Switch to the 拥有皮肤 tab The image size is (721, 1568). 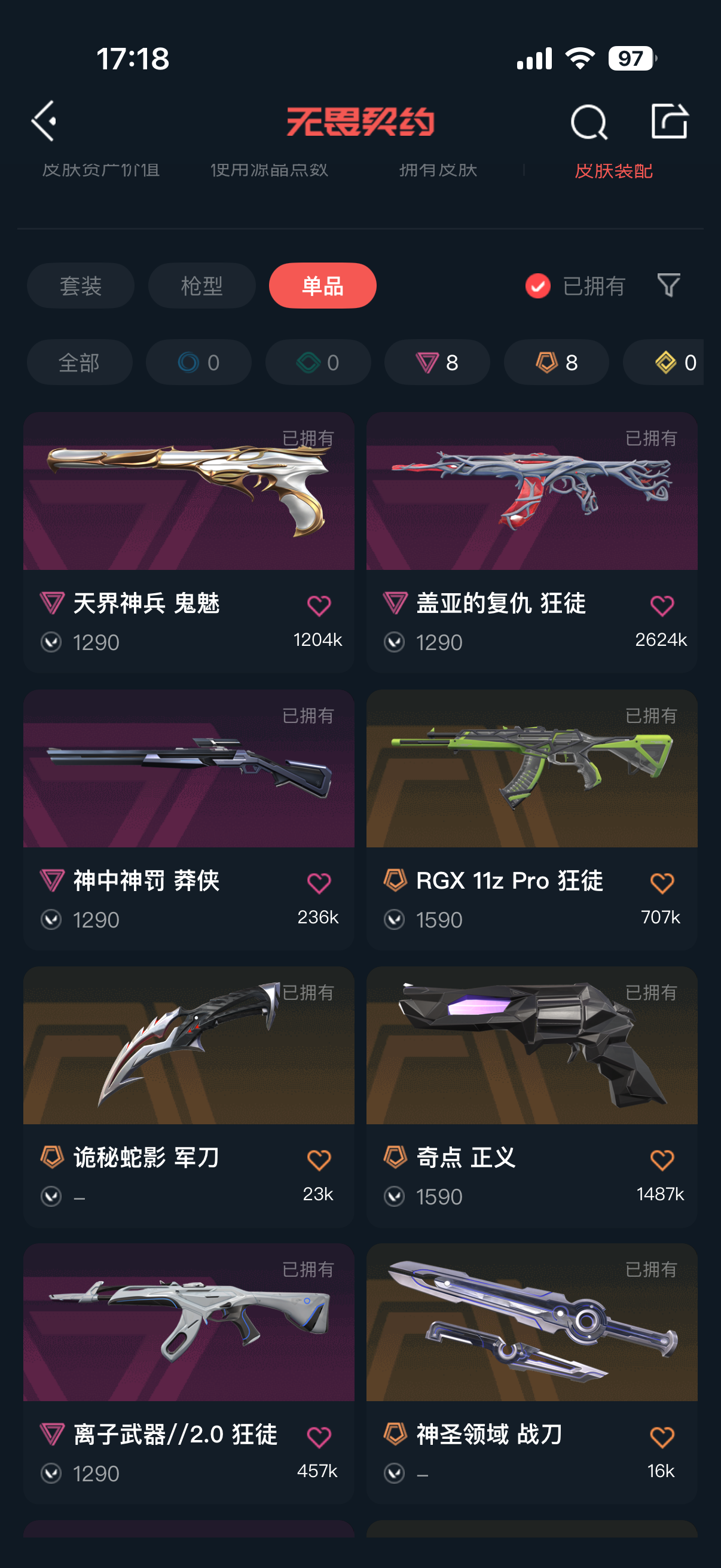pos(438,170)
